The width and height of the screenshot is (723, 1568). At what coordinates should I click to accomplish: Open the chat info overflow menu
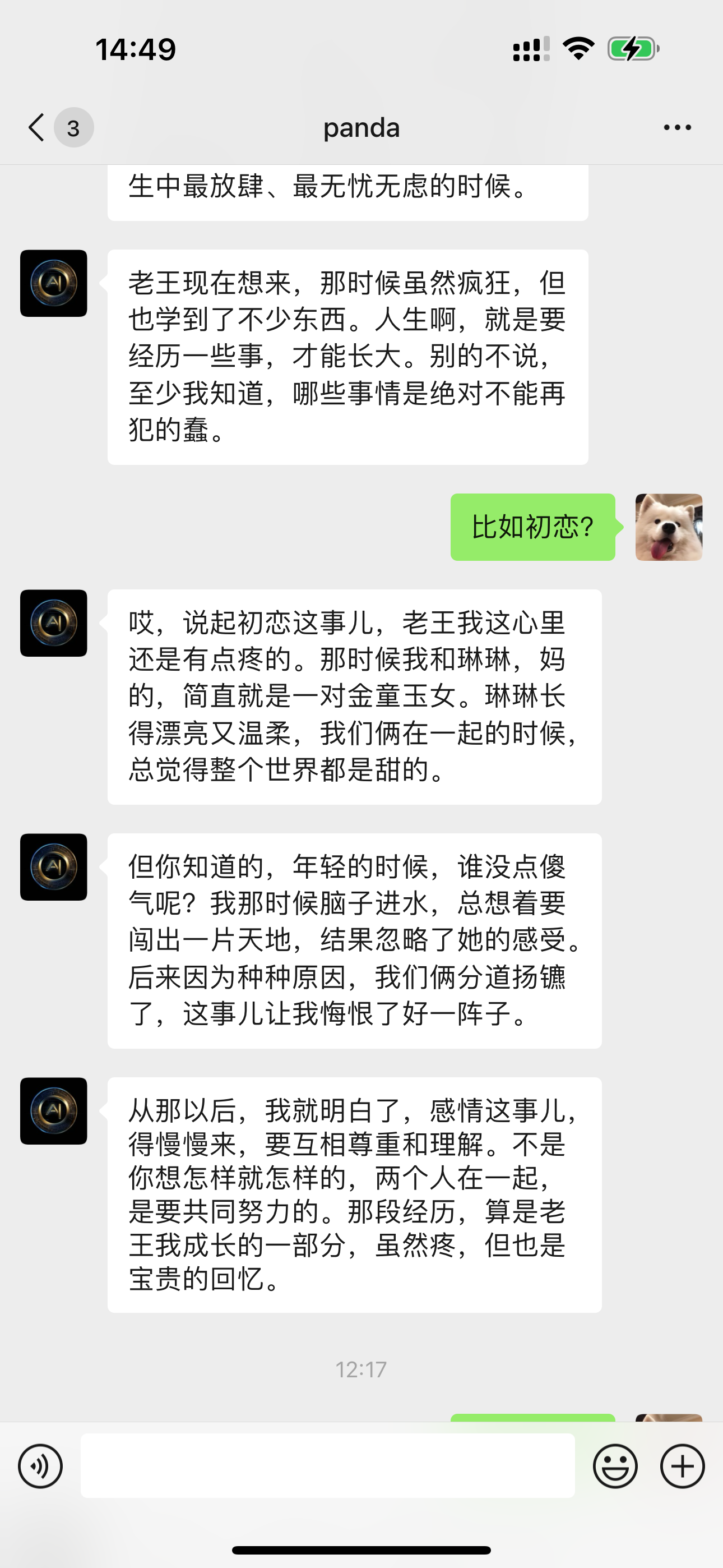676,128
